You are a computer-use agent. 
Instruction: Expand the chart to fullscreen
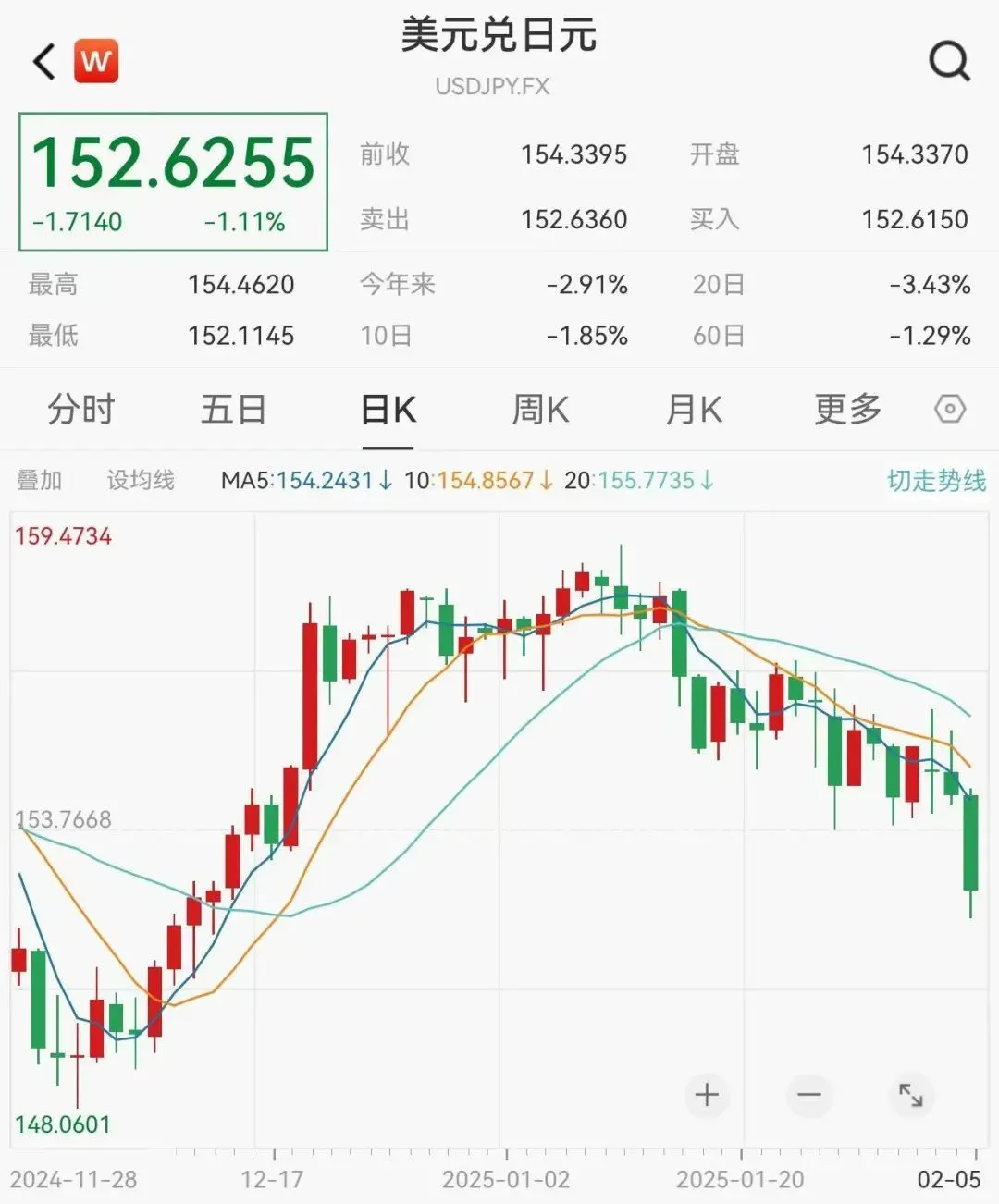(x=911, y=1095)
